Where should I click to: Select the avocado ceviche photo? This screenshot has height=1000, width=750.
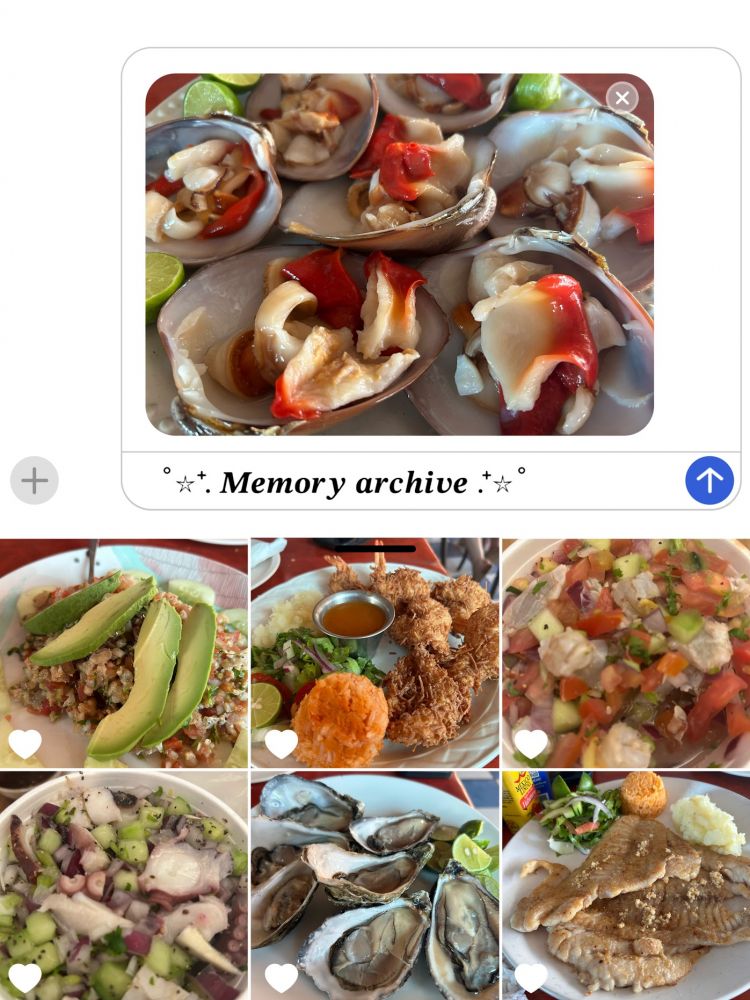(x=124, y=653)
